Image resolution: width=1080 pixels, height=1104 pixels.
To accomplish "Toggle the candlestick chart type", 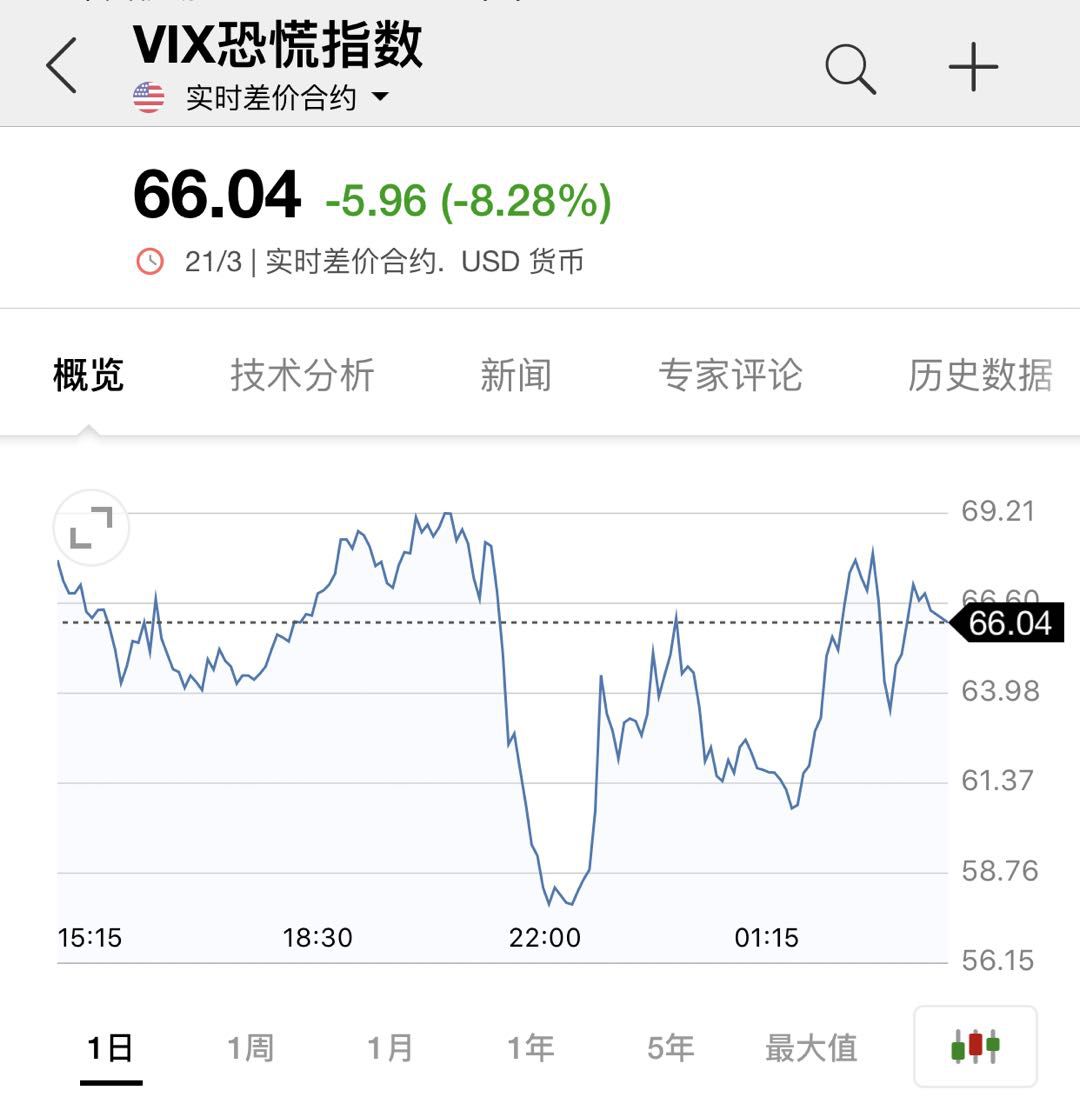I will [x=975, y=1046].
